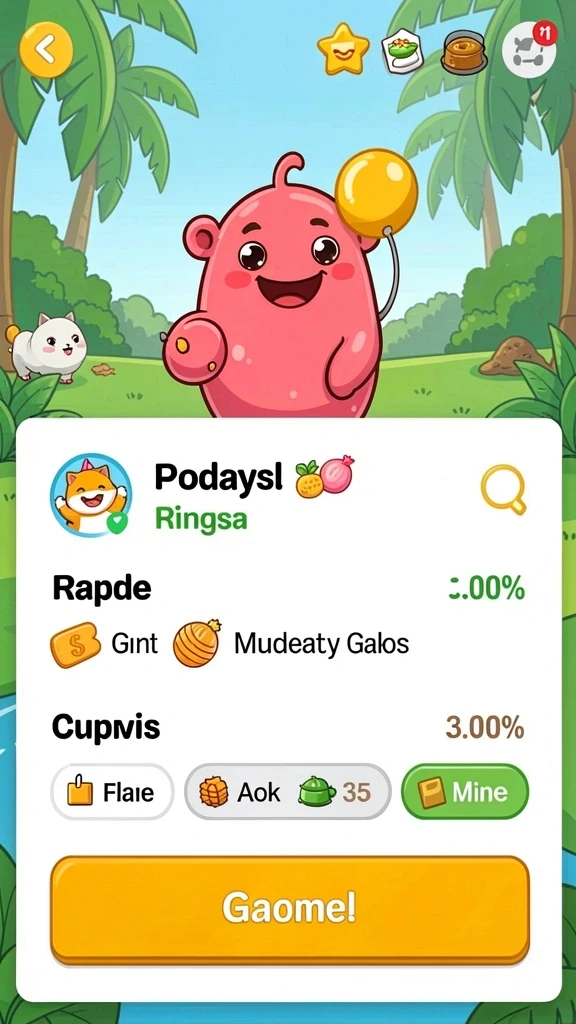Tap the big Gaome! button
Image resolution: width=576 pixels, height=1024 pixels.
pyautogui.click(x=290, y=909)
